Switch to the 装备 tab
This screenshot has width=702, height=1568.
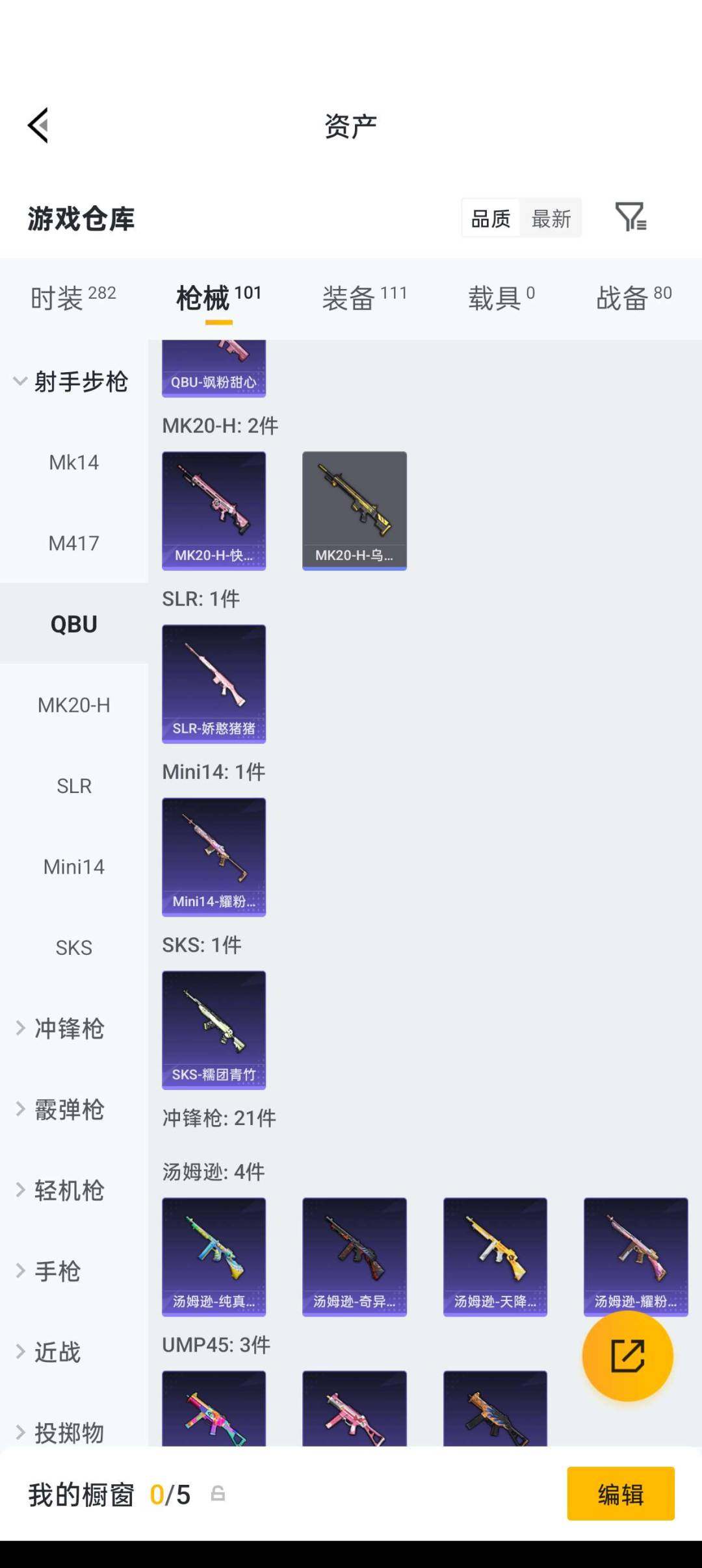coord(364,297)
